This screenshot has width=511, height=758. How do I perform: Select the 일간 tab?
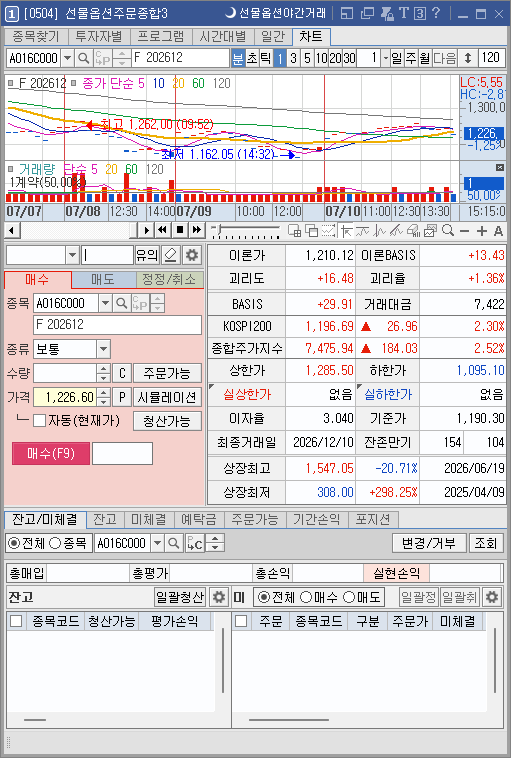(273, 36)
